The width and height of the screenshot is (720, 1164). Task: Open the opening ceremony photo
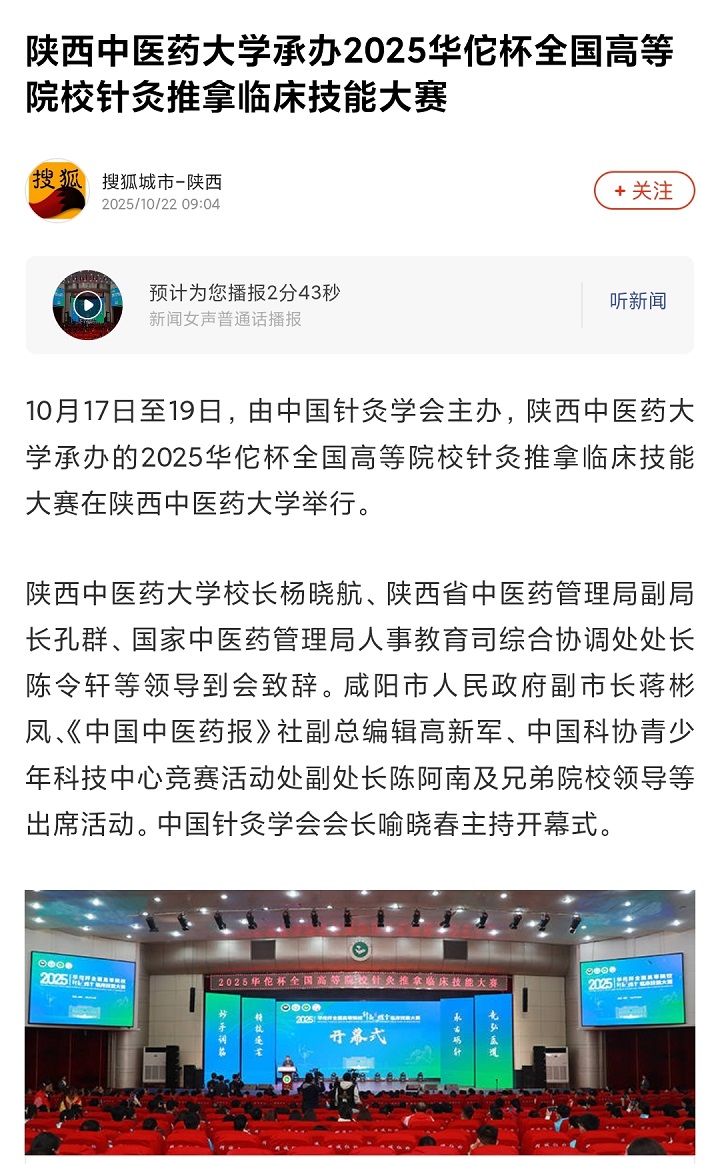pos(360,1025)
